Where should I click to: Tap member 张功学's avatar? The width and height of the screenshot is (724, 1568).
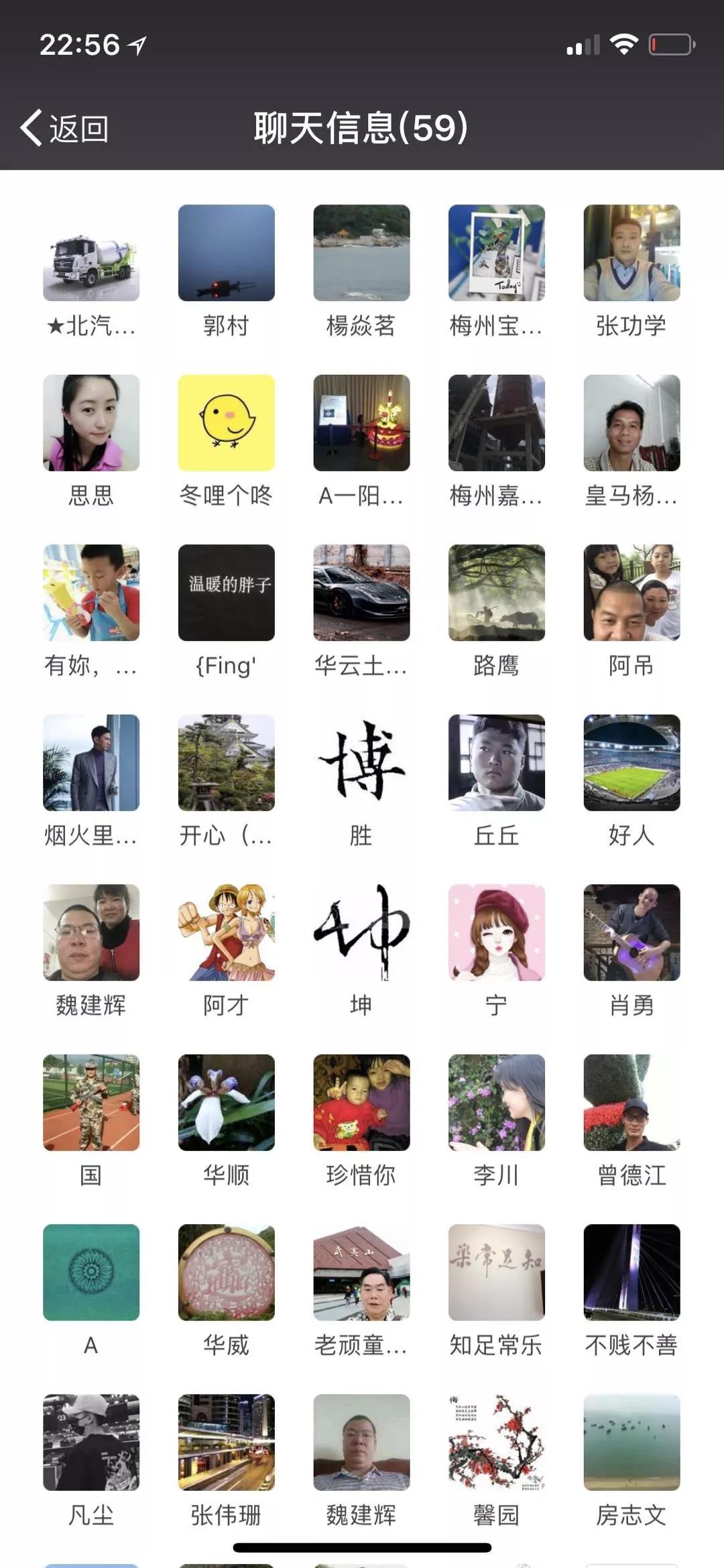point(631,253)
